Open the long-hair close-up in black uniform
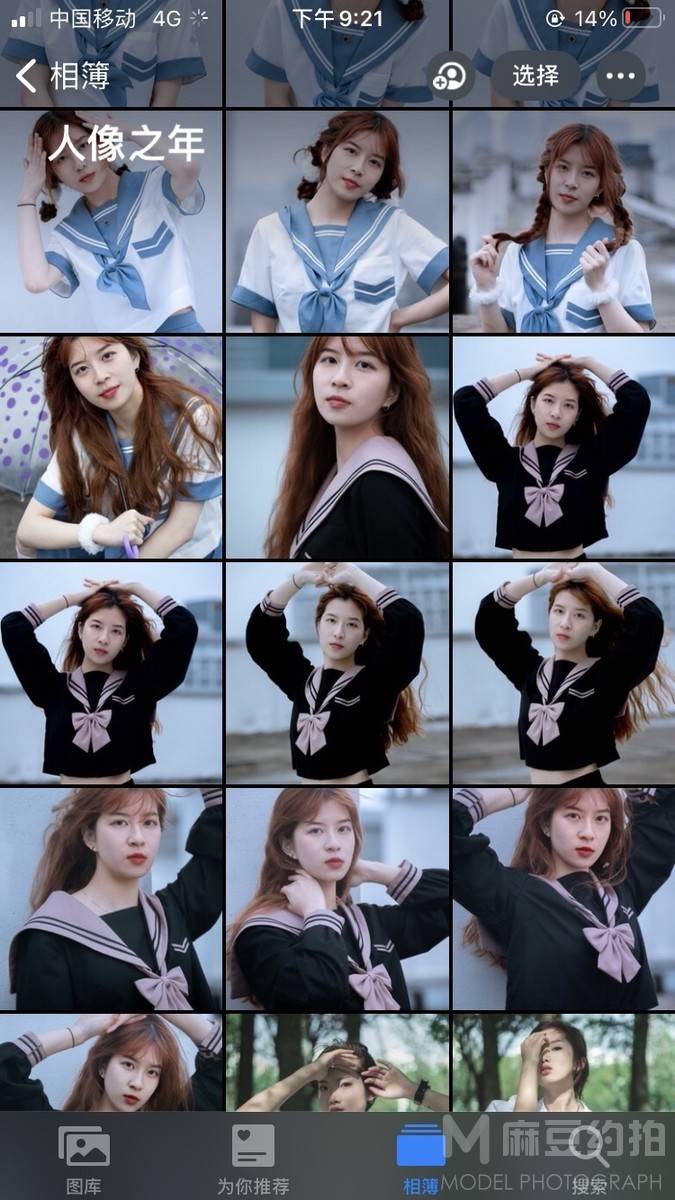Image resolution: width=675 pixels, height=1200 pixels. pyautogui.click(x=337, y=446)
